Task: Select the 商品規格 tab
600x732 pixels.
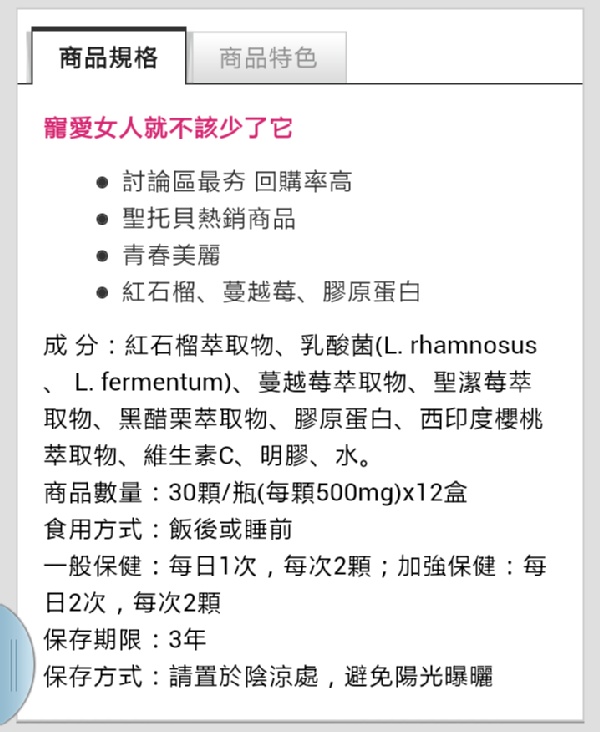Action: click(109, 57)
